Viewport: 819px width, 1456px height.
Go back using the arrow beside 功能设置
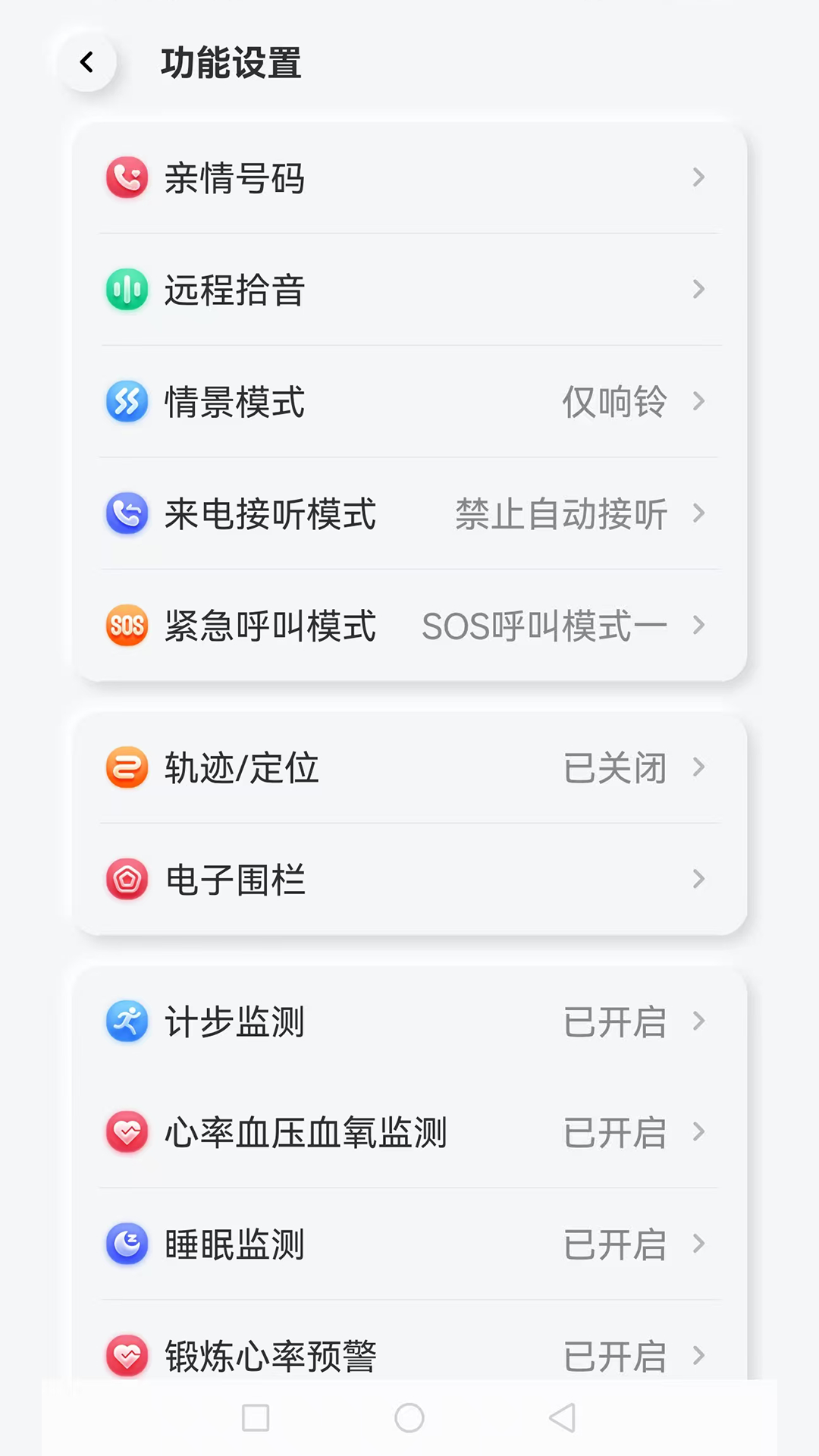[86, 63]
